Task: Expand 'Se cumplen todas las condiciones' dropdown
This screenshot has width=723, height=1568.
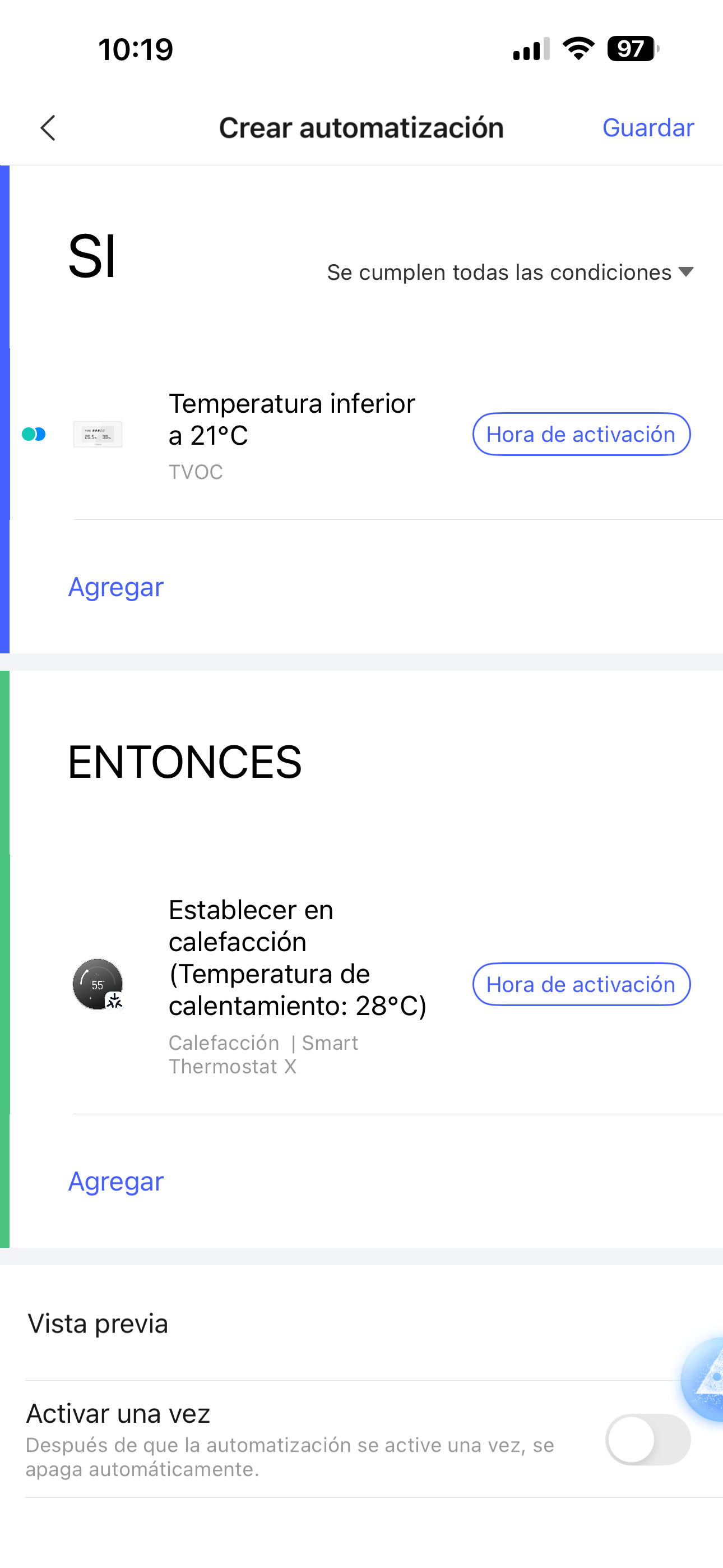Action: click(x=510, y=272)
